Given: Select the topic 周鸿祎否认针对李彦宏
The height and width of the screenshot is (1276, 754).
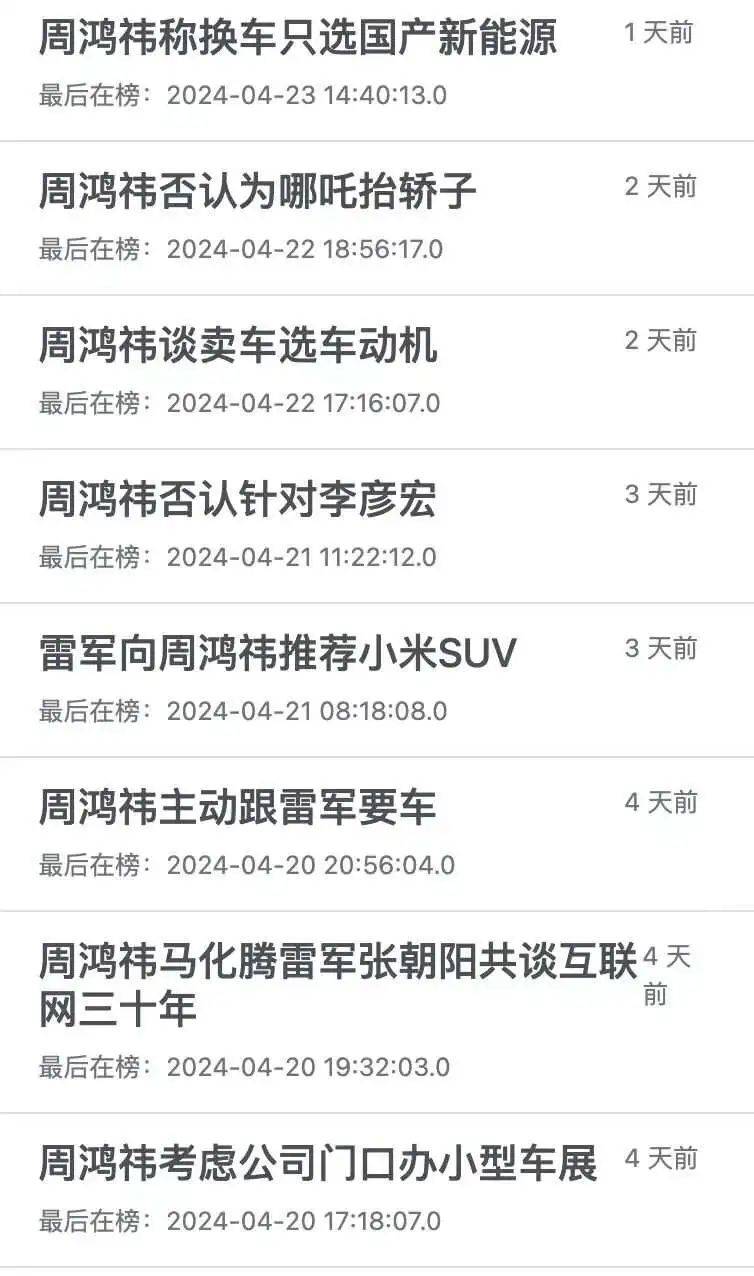Looking at the screenshot, I should coord(238,499).
